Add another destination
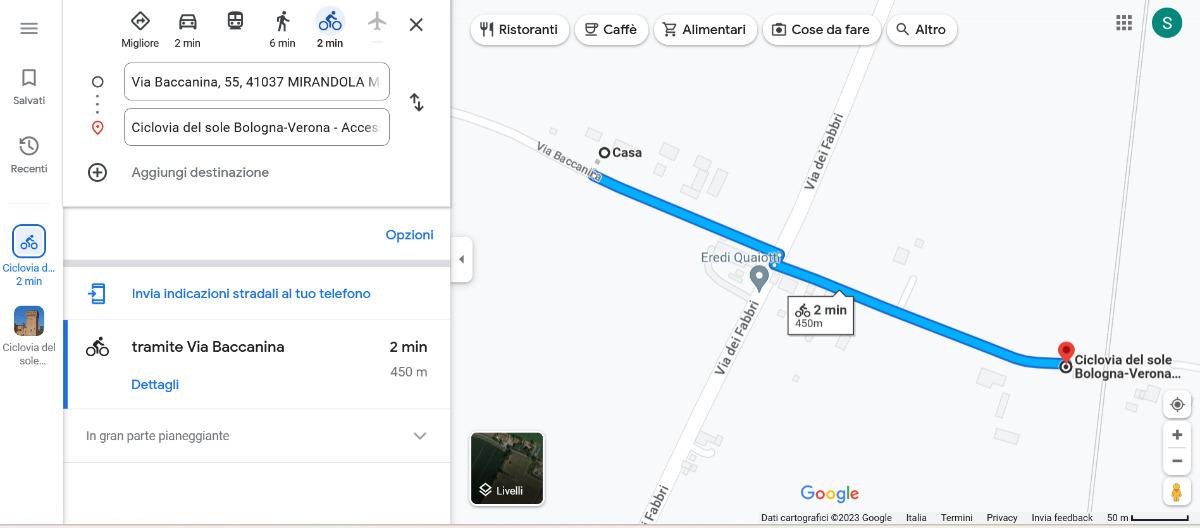The image size is (1200, 528). coord(199,172)
